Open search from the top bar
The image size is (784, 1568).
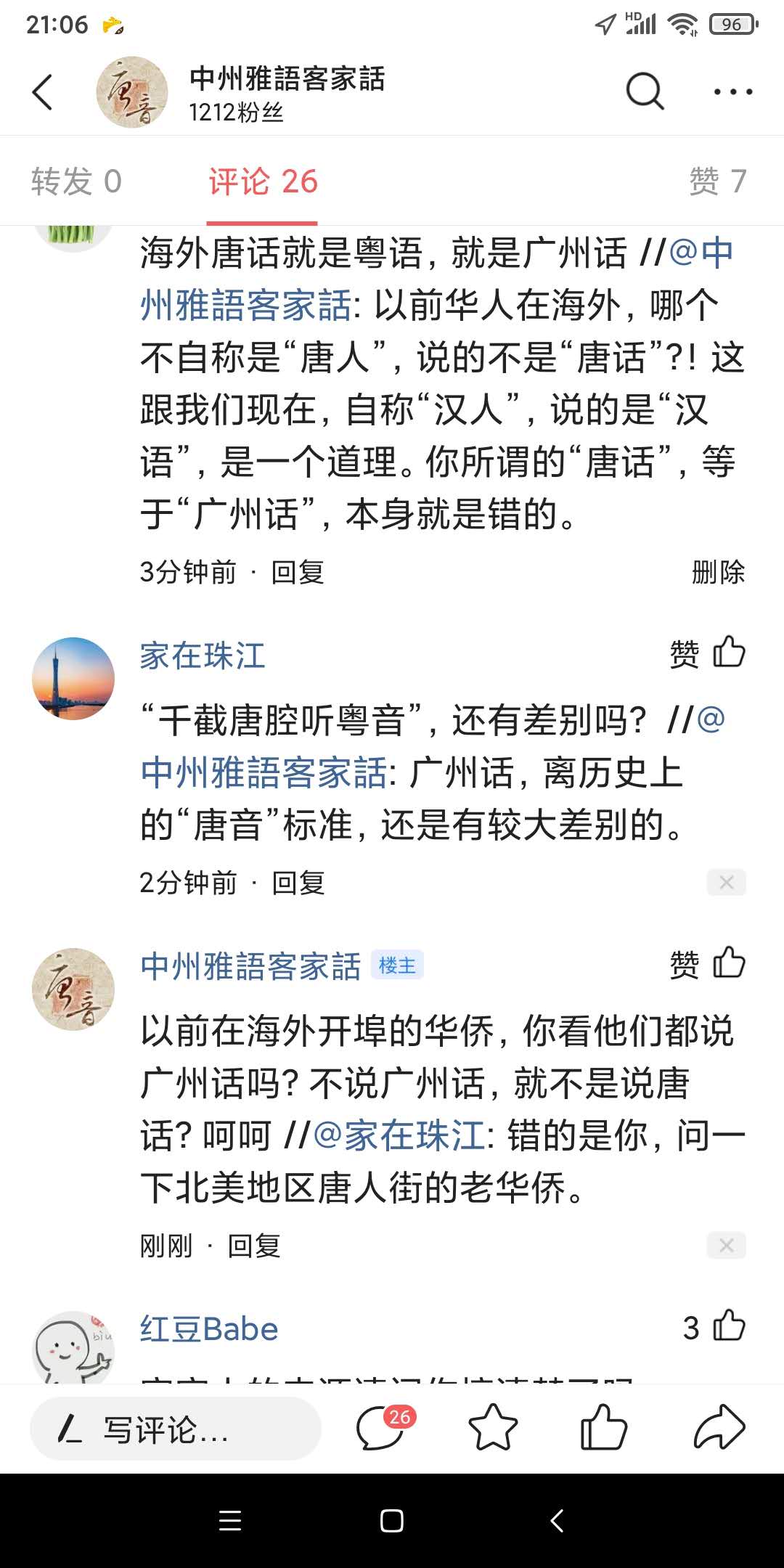click(x=645, y=92)
